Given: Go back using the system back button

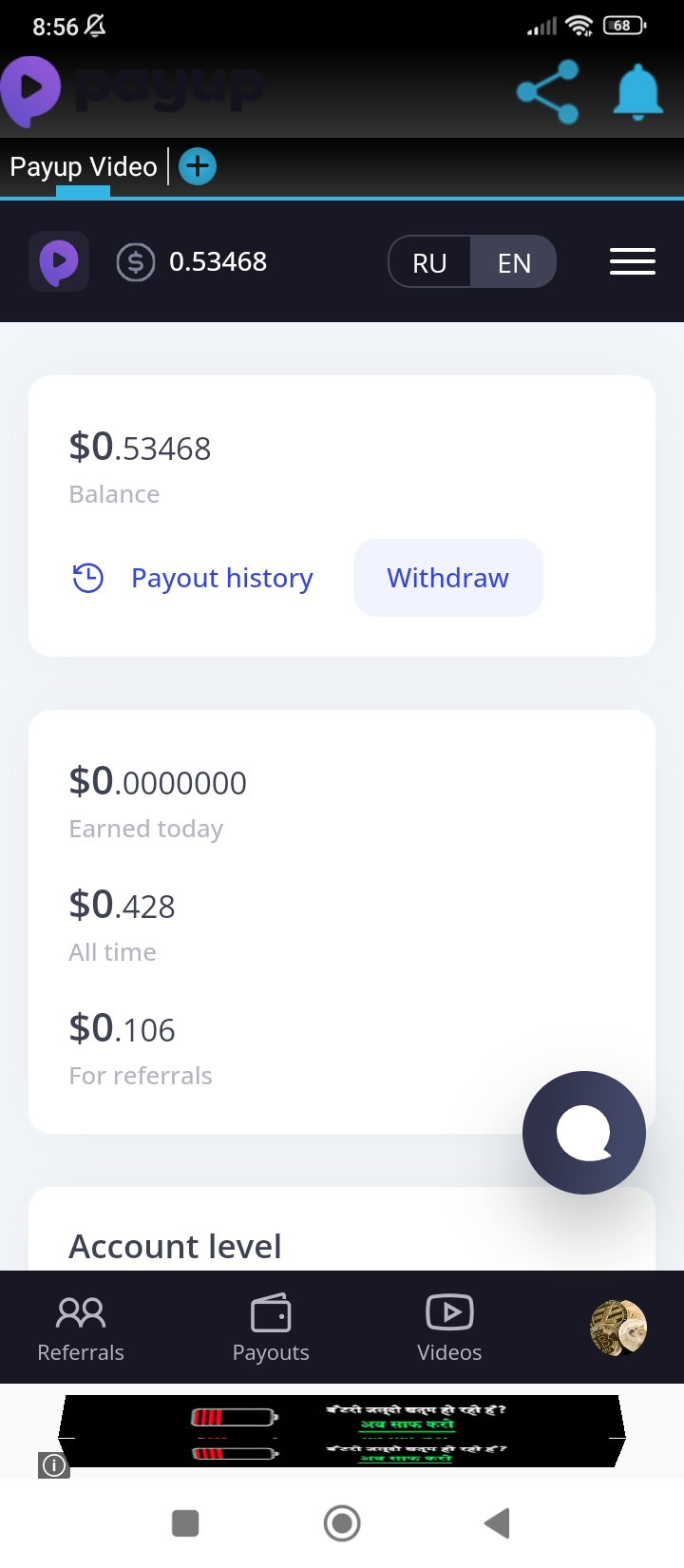Looking at the screenshot, I should pos(498,1523).
